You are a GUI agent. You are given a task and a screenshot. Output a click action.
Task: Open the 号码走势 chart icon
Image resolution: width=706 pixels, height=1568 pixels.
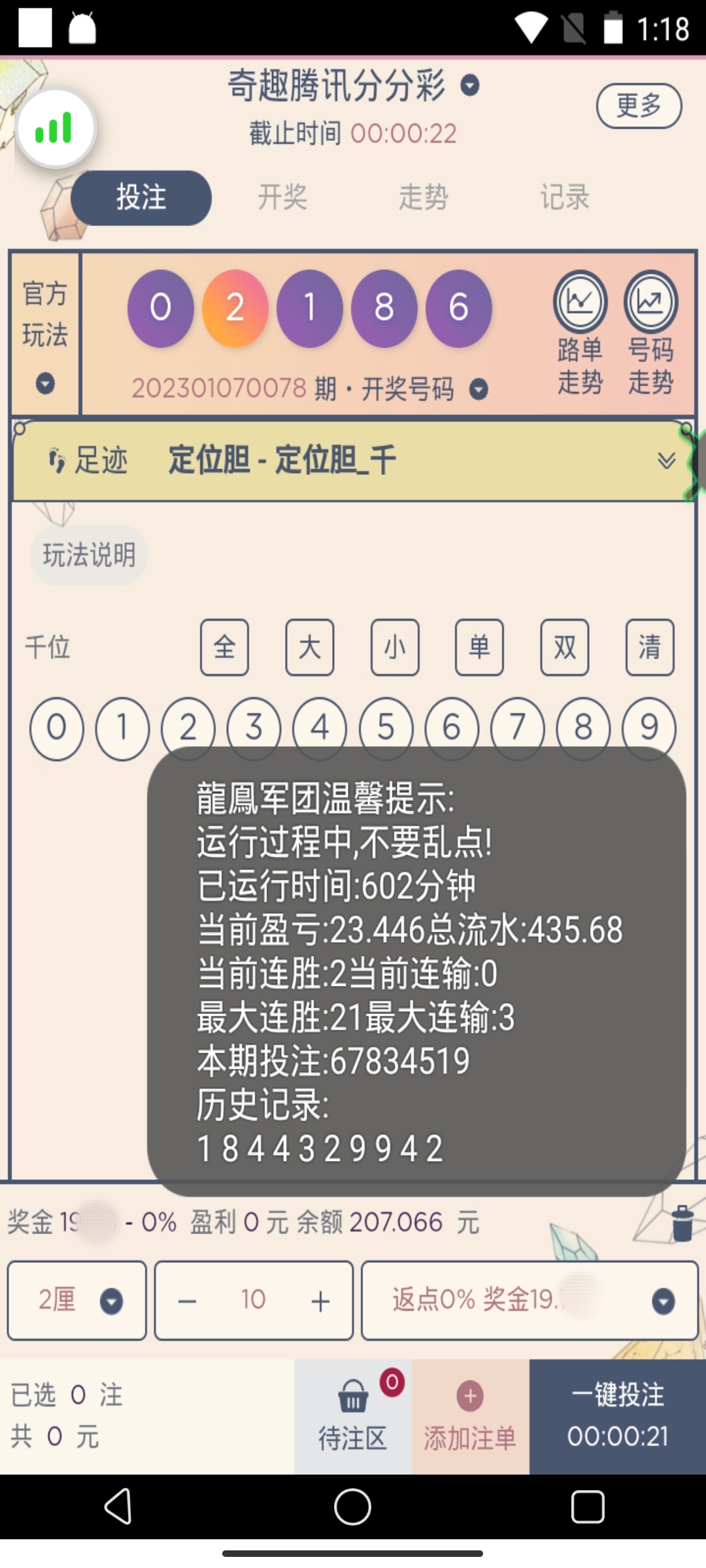pos(650,333)
